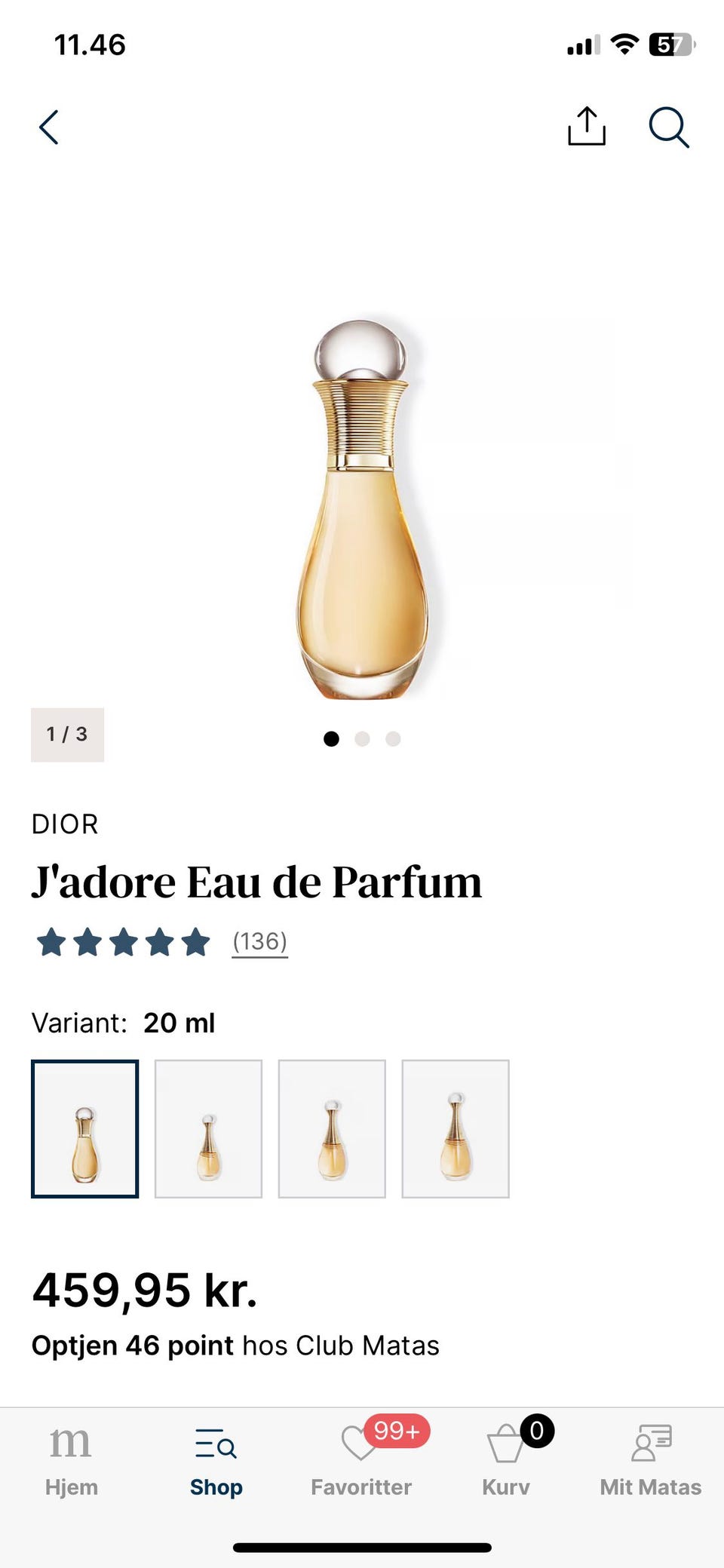Go to the Hjem tab
Screen dimensions: 724x1568
click(x=72, y=1460)
